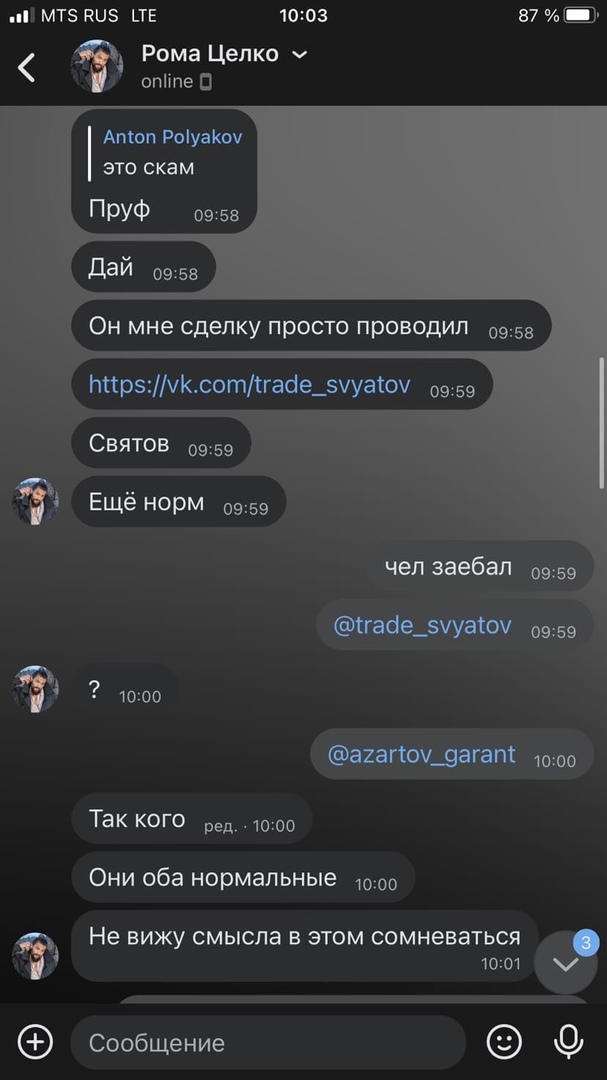The height and width of the screenshot is (1080, 607).
Task: Open the emoji and sticker picker
Action: tap(504, 1042)
